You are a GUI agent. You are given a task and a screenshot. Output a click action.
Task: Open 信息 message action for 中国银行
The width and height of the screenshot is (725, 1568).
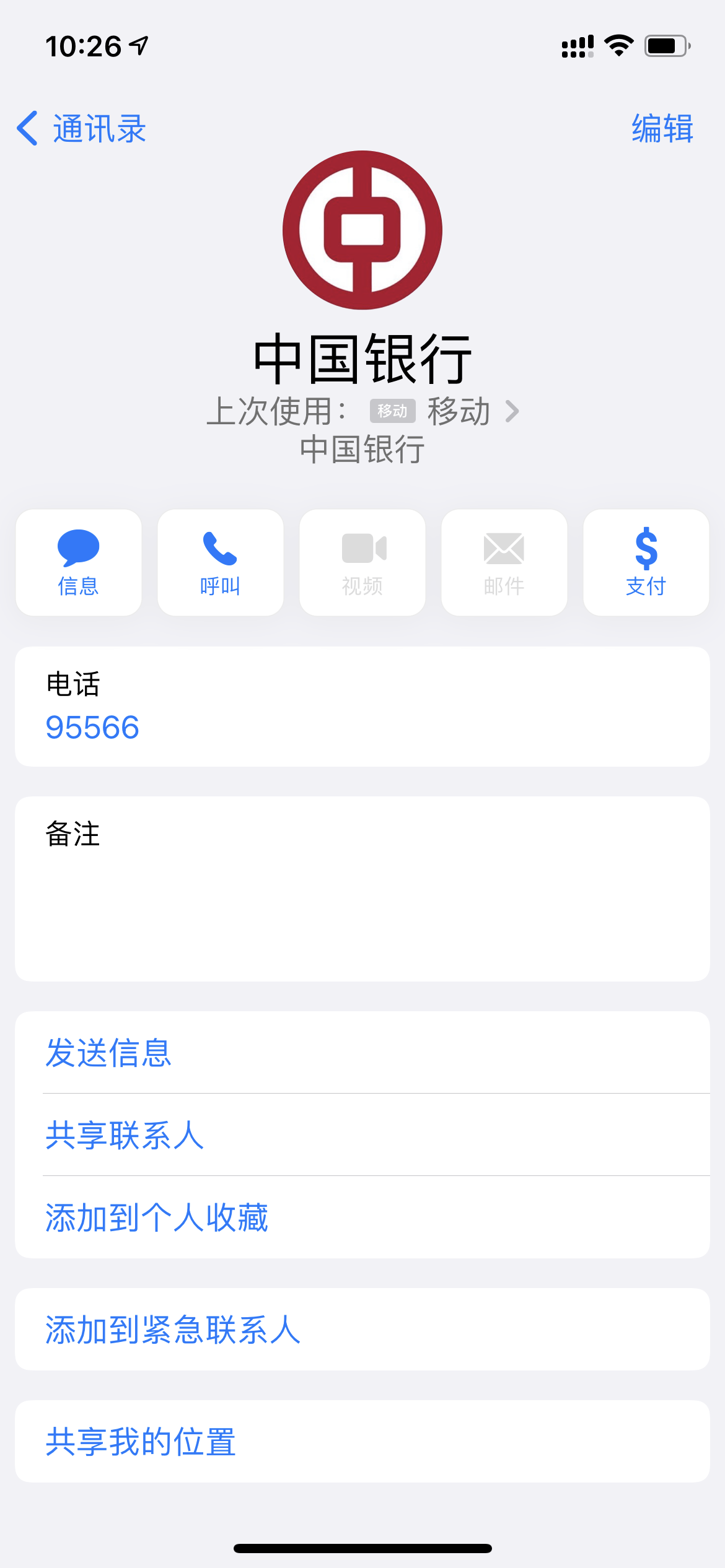point(79,562)
